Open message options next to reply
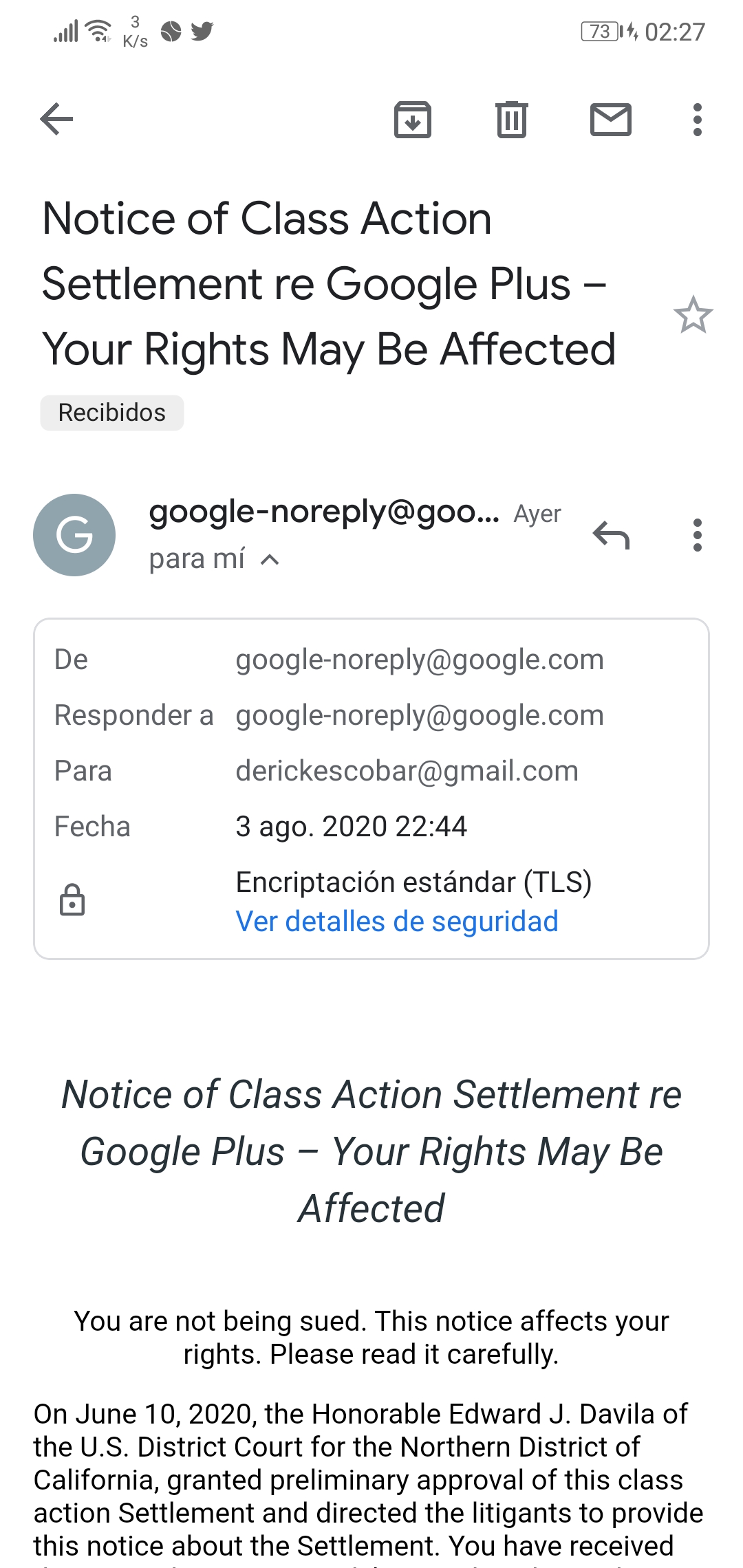Image resolution: width=743 pixels, height=1568 pixels. click(x=698, y=535)
